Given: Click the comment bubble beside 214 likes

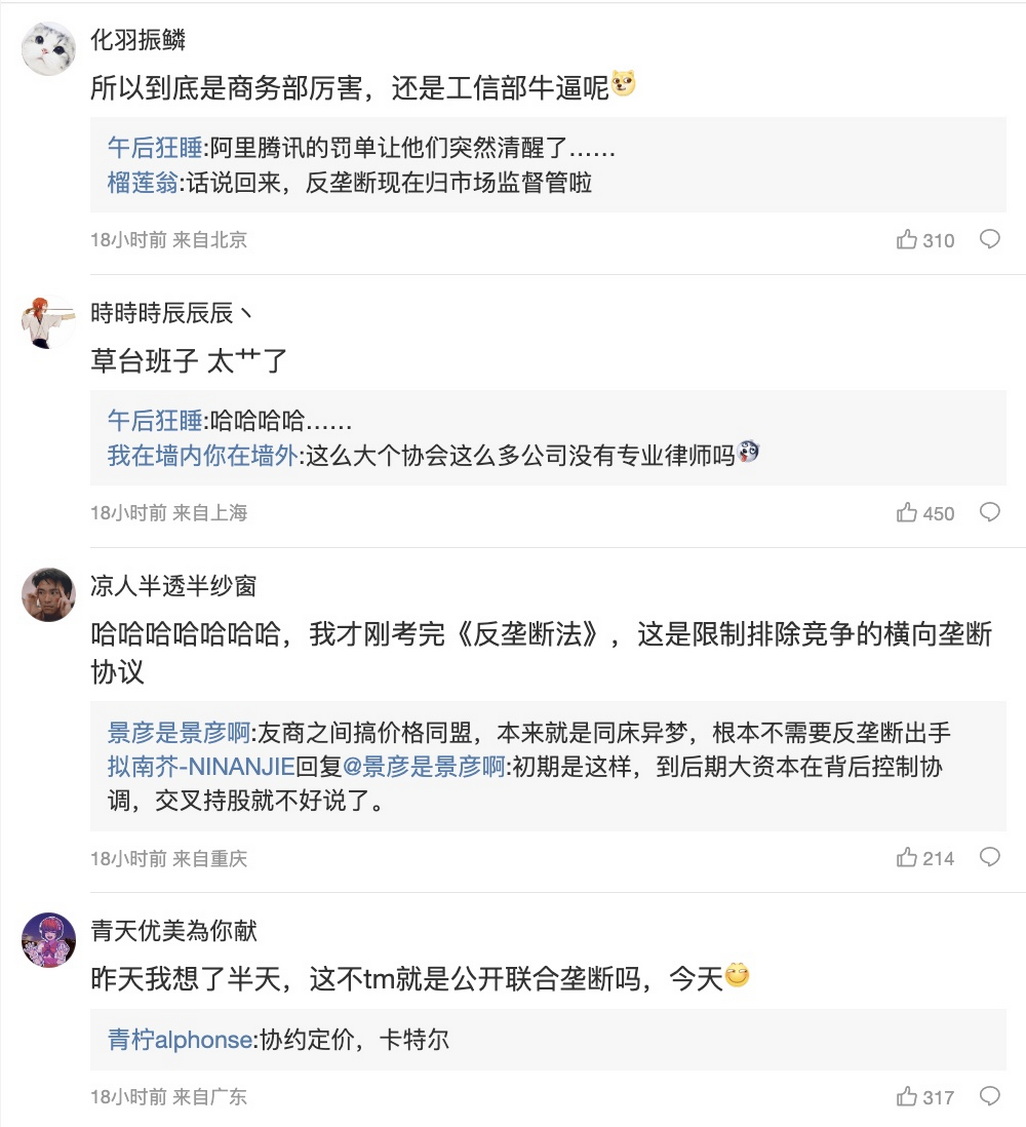Looking at the screenshot, I should tap(990, 857).
